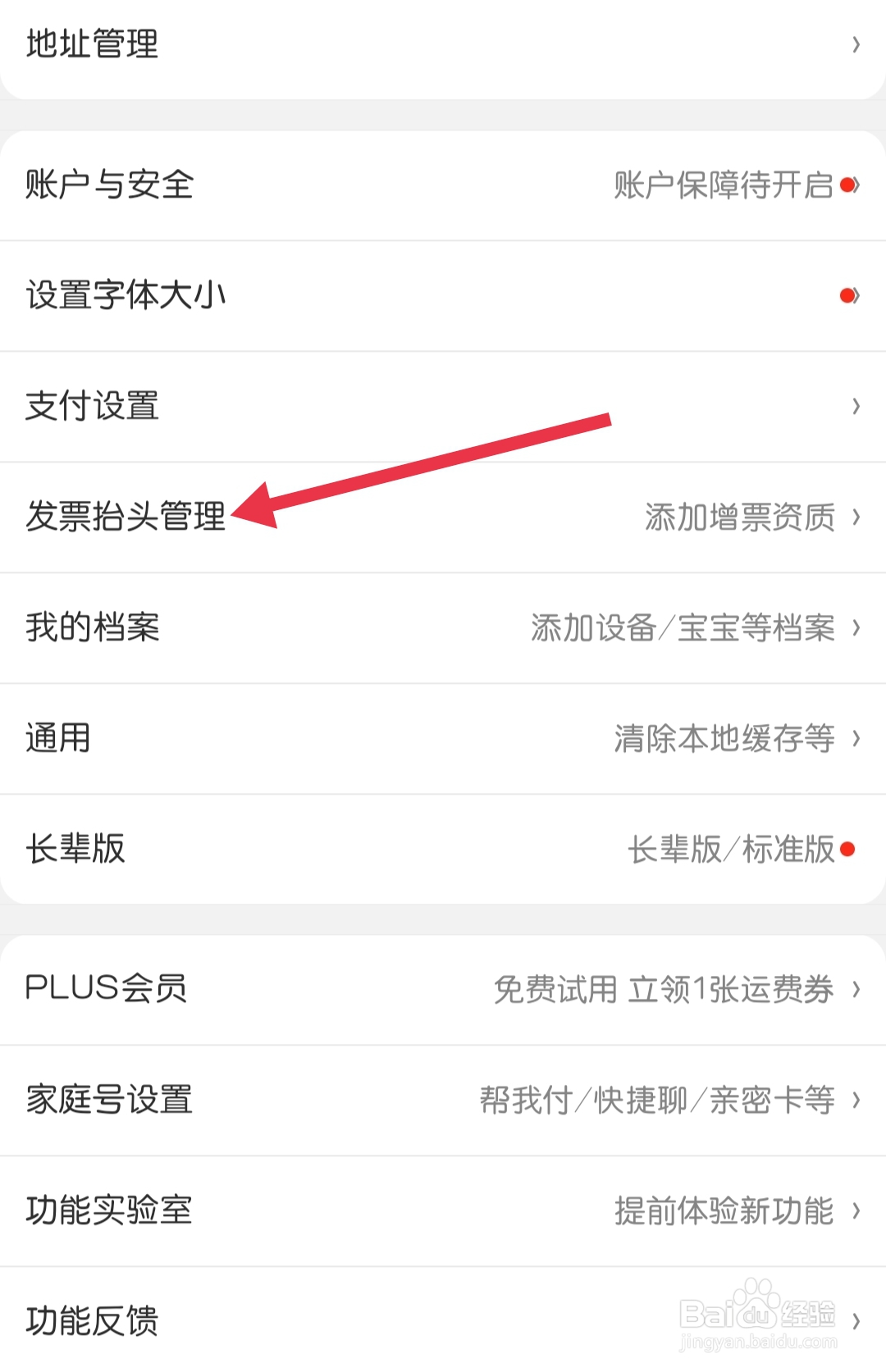The image size is (886, 1372).
Task: Click the red arrow graphic on screen
Action: click(427, 463)
